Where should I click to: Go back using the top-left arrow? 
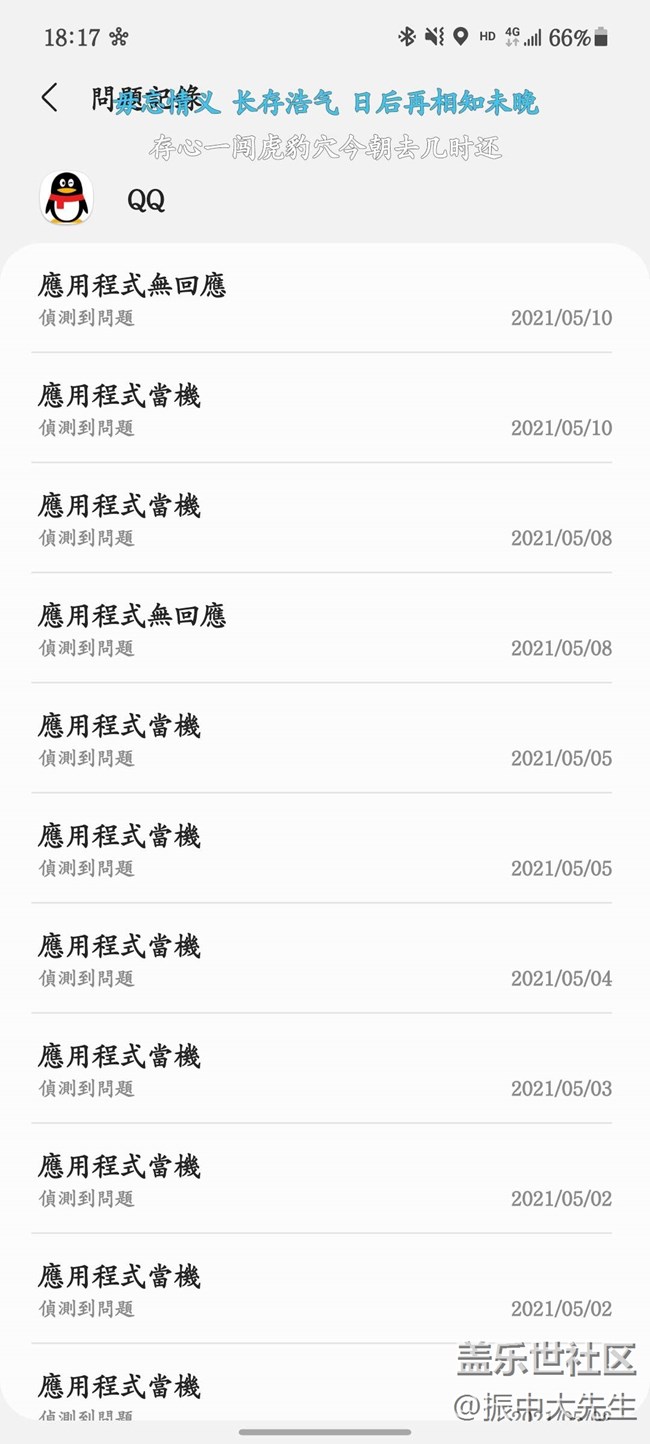coord(50,98)
